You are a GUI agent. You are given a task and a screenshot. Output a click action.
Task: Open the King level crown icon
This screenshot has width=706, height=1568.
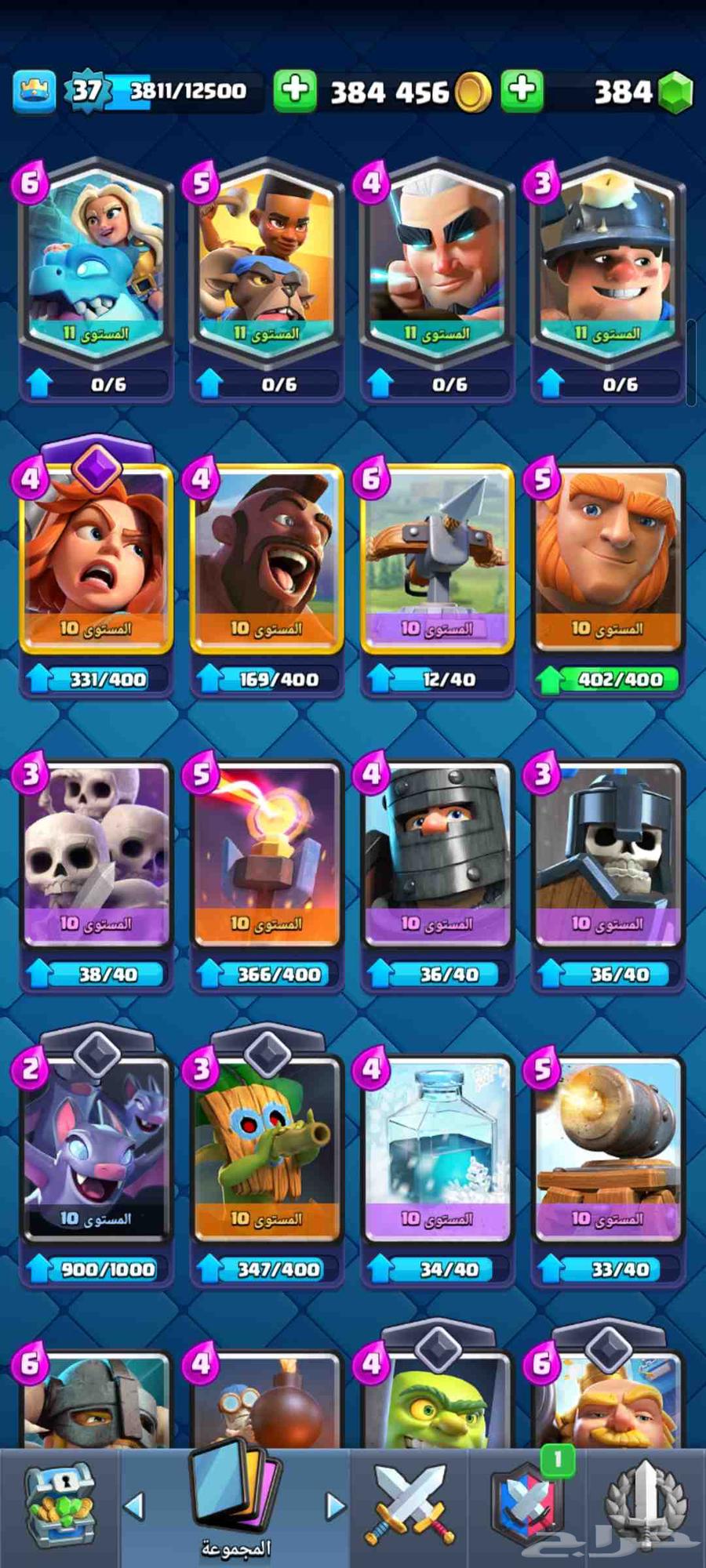(x=35, y=91)
